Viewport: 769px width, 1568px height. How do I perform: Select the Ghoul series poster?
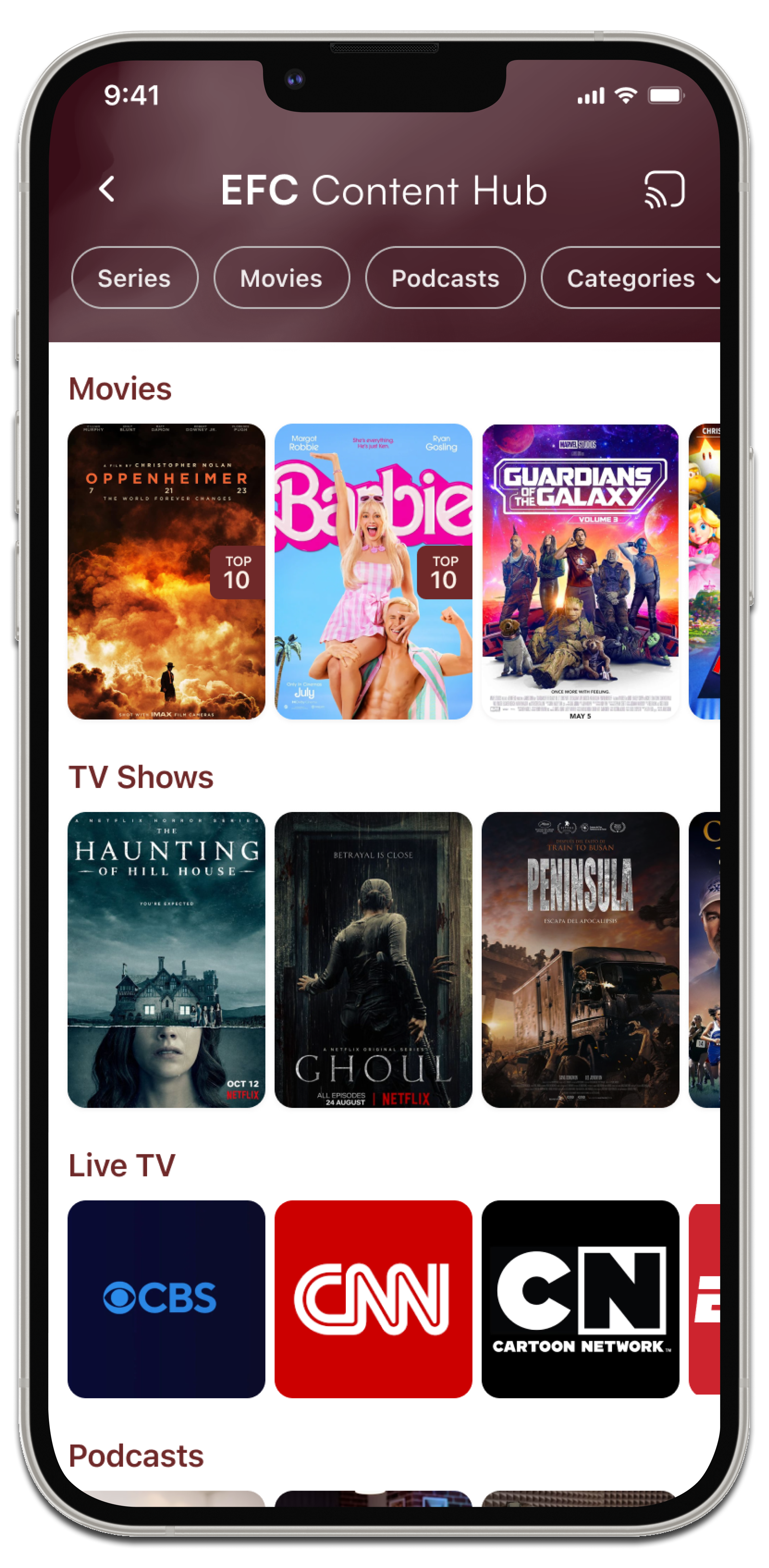[373, 959]
